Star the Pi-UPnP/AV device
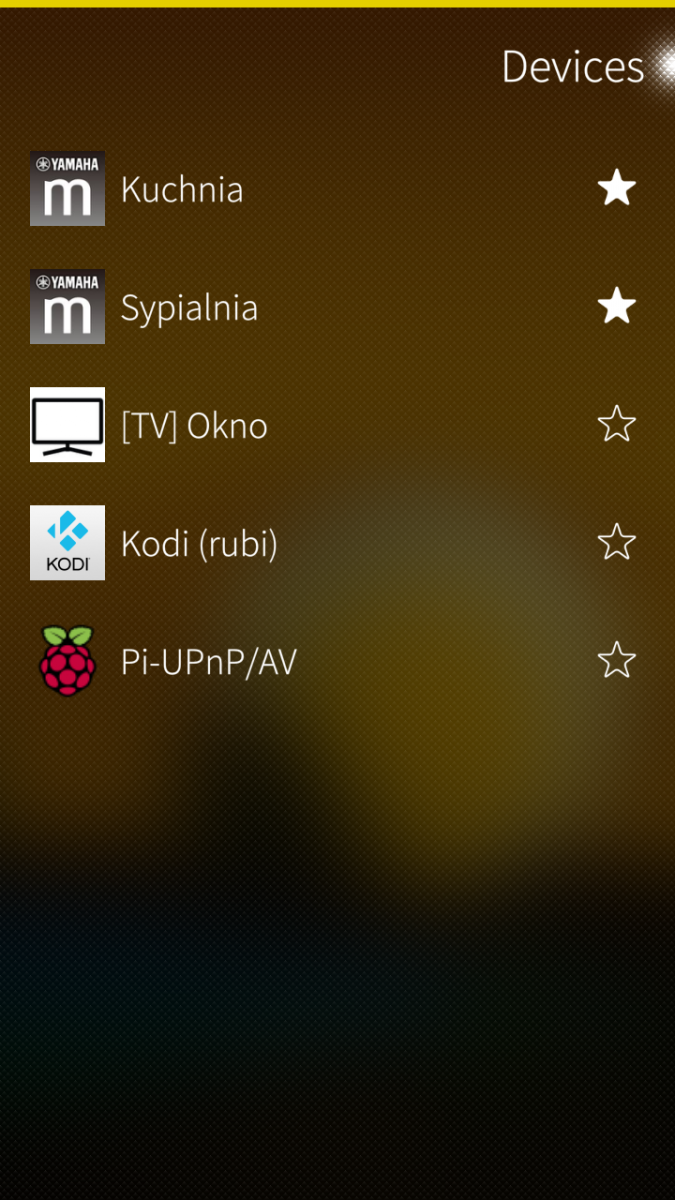Image resolution: width=675 pixels, height=1200 pixels. [x=616, y=660]
